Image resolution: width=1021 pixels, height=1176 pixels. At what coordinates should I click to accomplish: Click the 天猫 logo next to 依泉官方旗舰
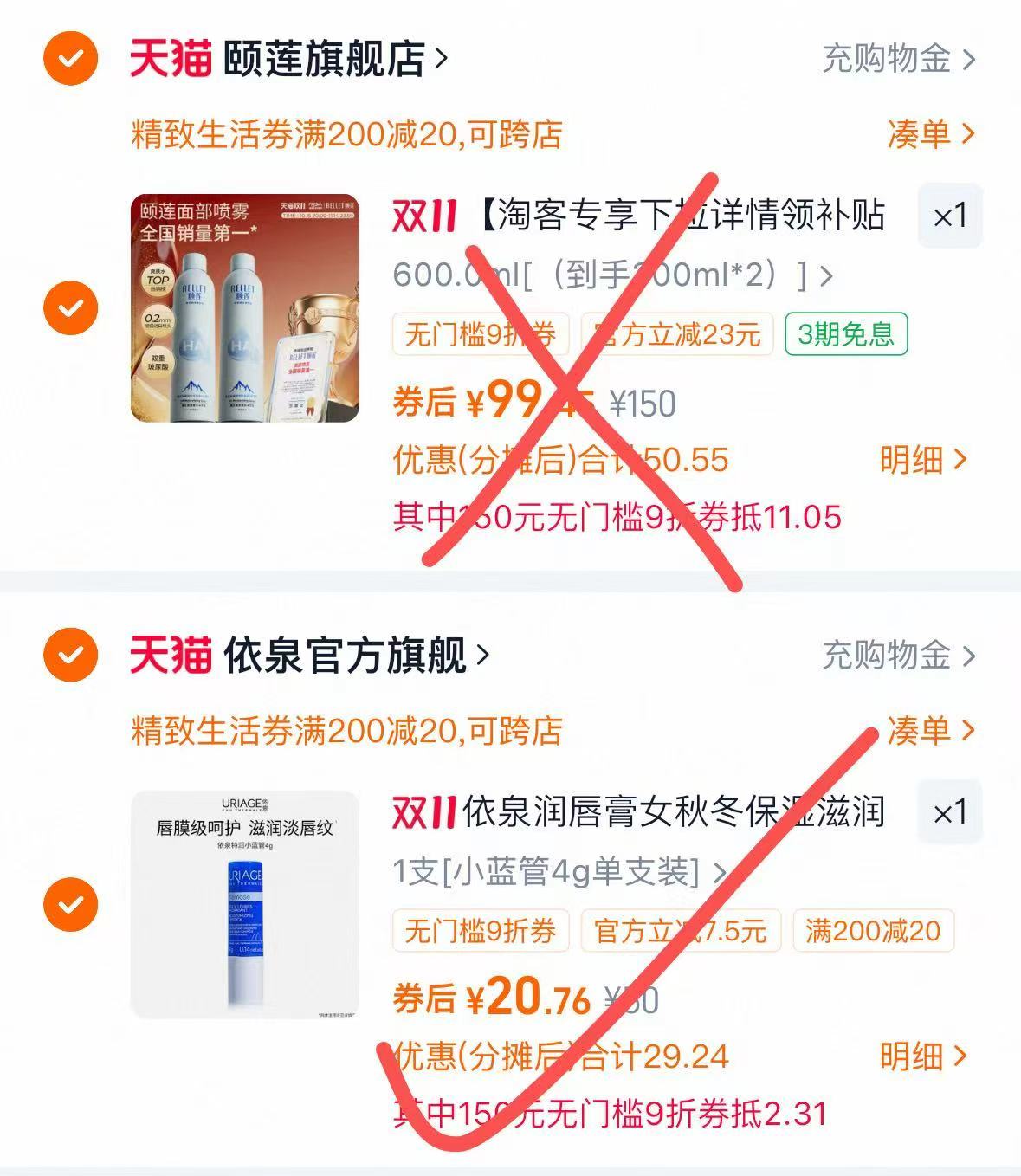[x=170, y=656]
